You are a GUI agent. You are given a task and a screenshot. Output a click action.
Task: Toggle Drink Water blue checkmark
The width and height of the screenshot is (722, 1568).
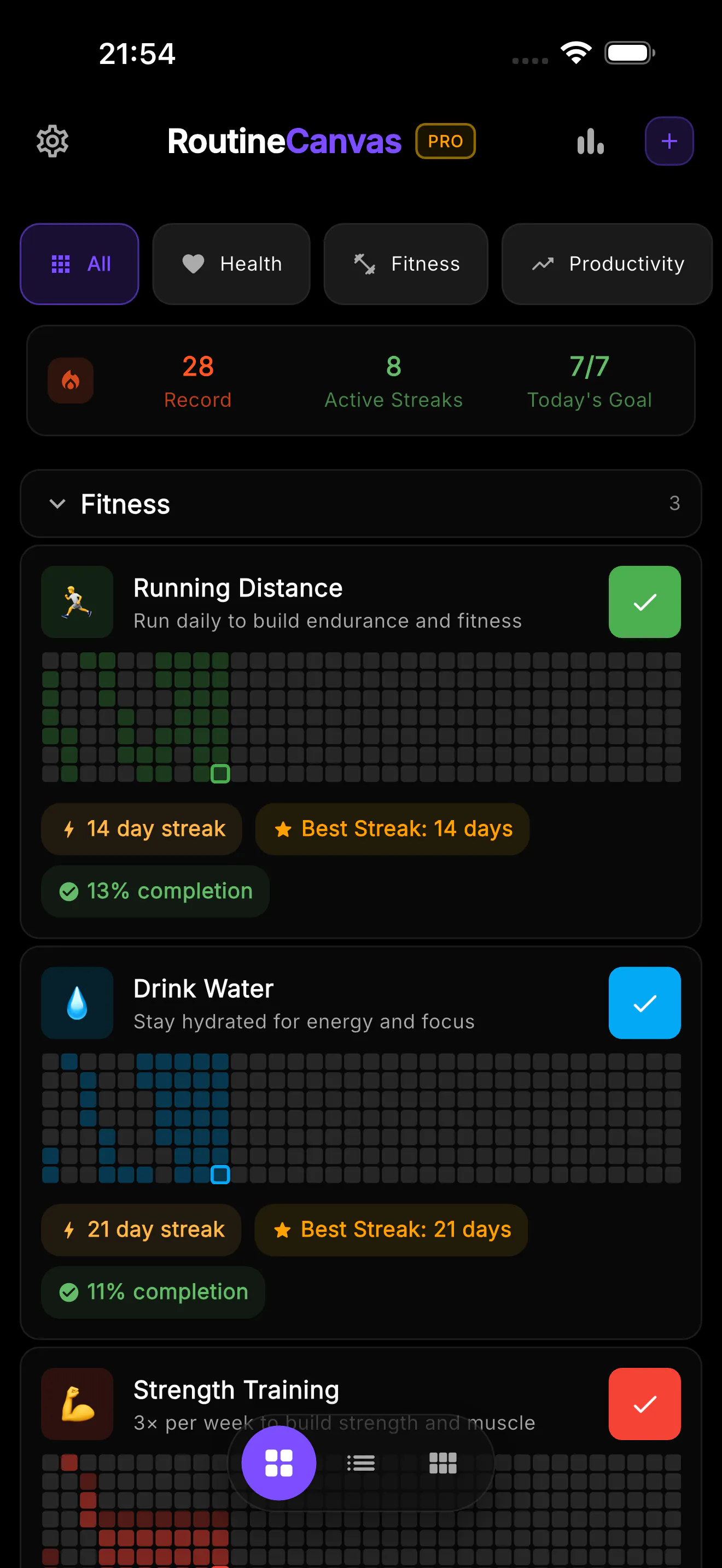[645, 1003]
